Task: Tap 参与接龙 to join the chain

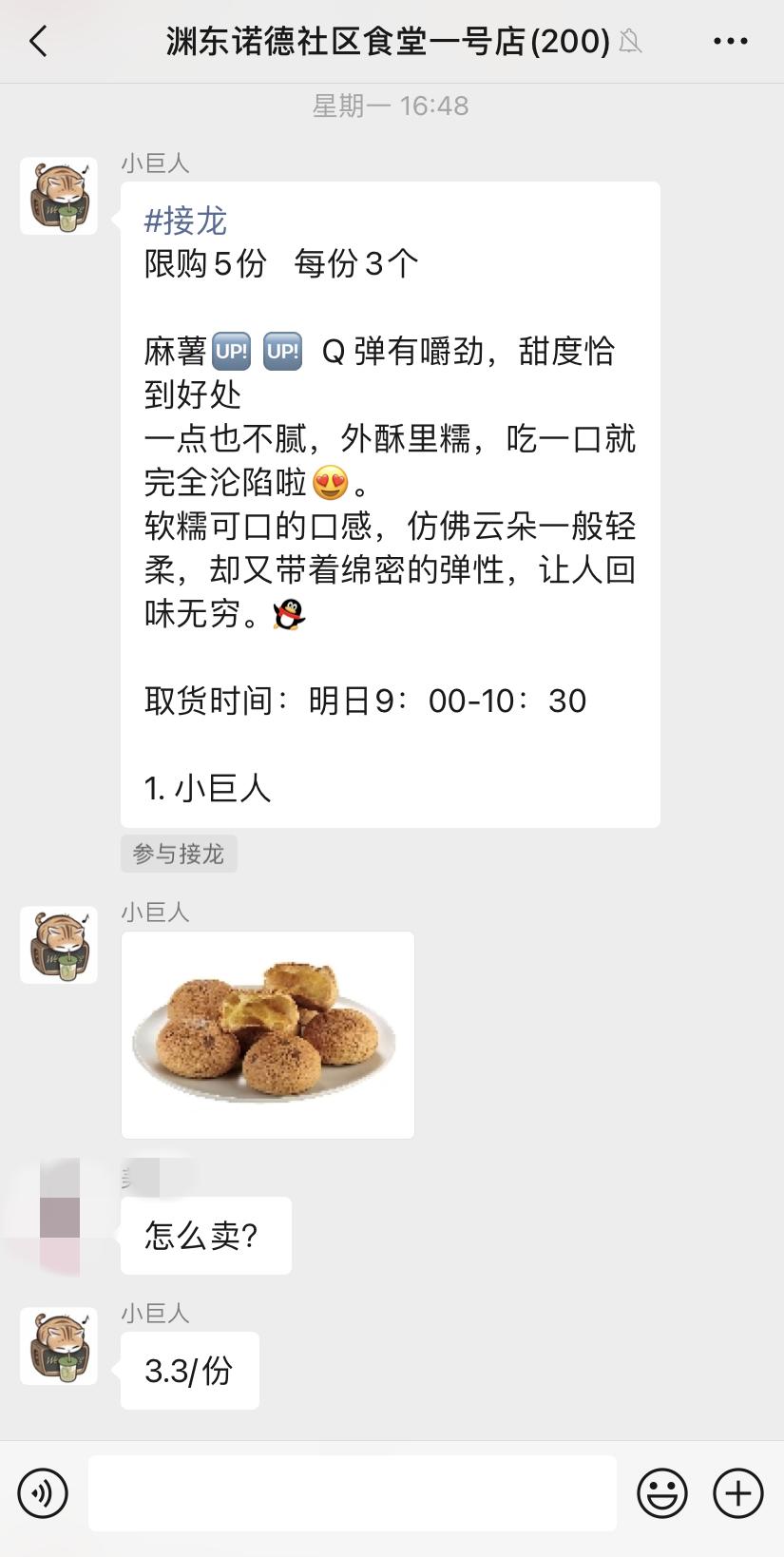Action: pos(179,854)
